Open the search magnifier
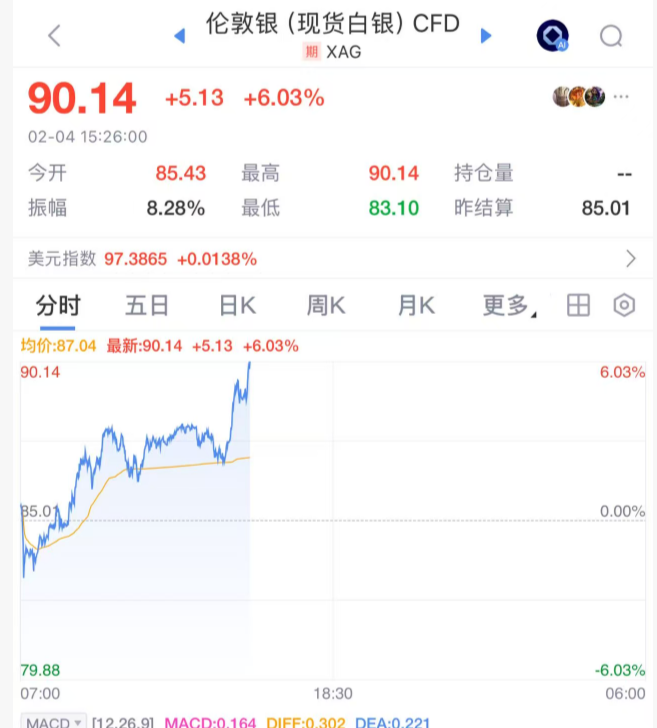The image size is (657, 728). click(x=611, y=37)
